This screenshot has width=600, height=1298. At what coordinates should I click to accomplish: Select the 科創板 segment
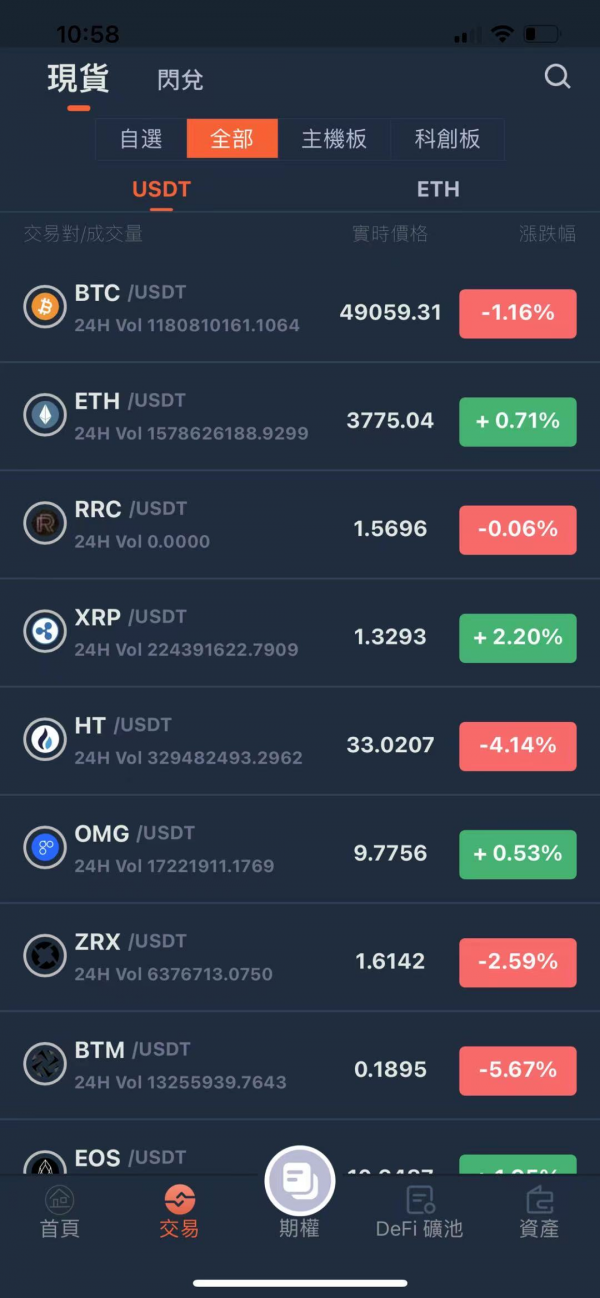447,139
